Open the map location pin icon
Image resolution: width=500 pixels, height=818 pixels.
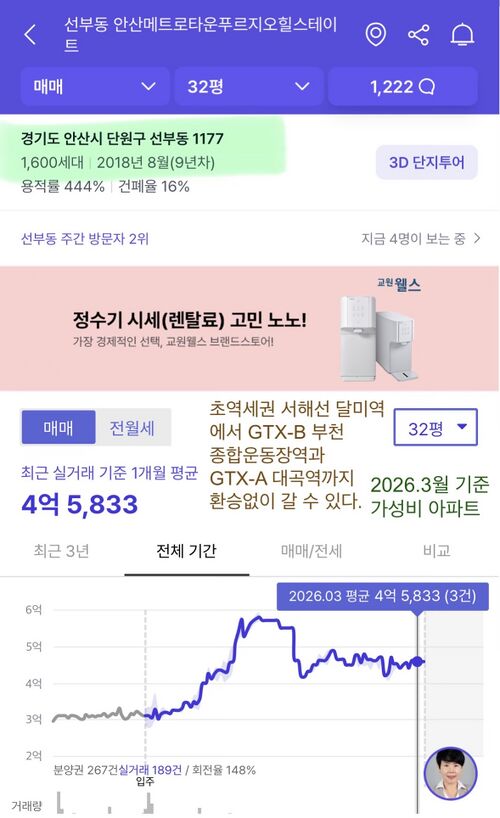375,35
